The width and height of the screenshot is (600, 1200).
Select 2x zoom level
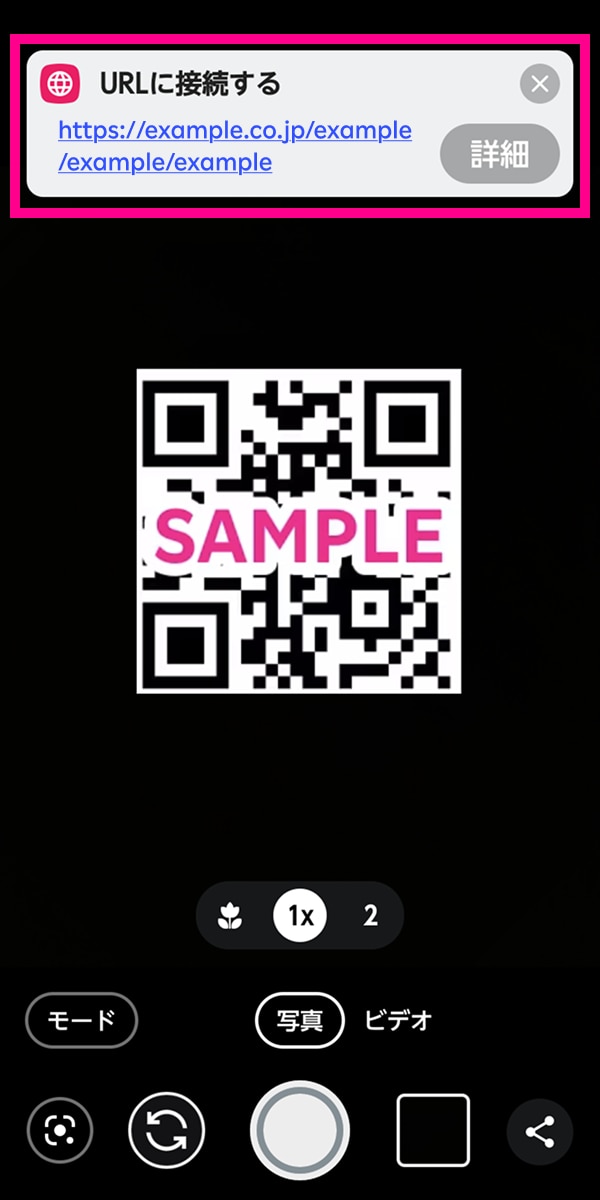pos(370,916)
